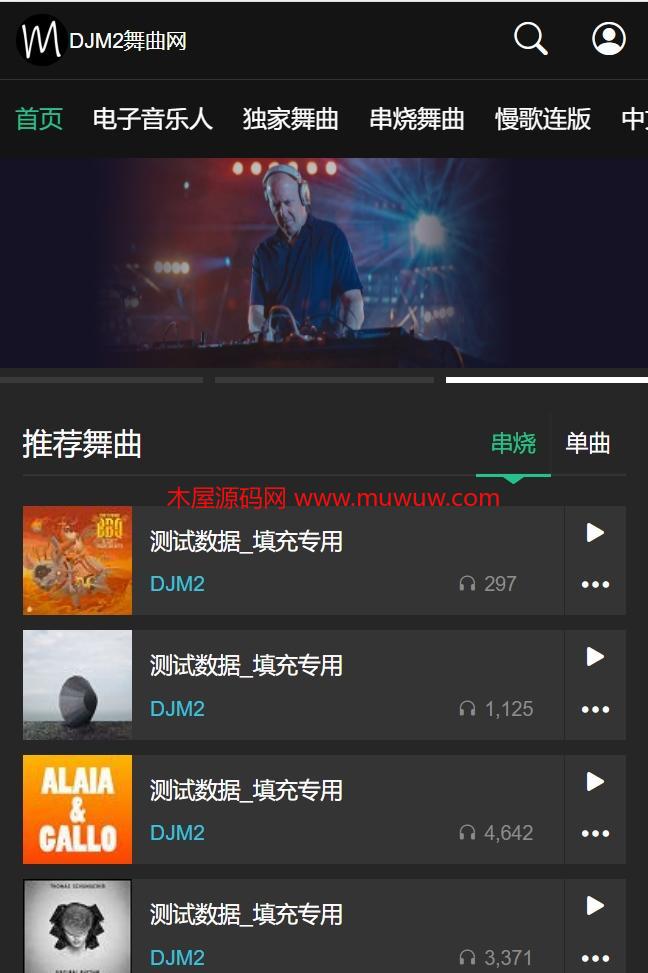Play the track with 297 listens
The width and height of the screenshot is (648, 973).
coord(595,533)
